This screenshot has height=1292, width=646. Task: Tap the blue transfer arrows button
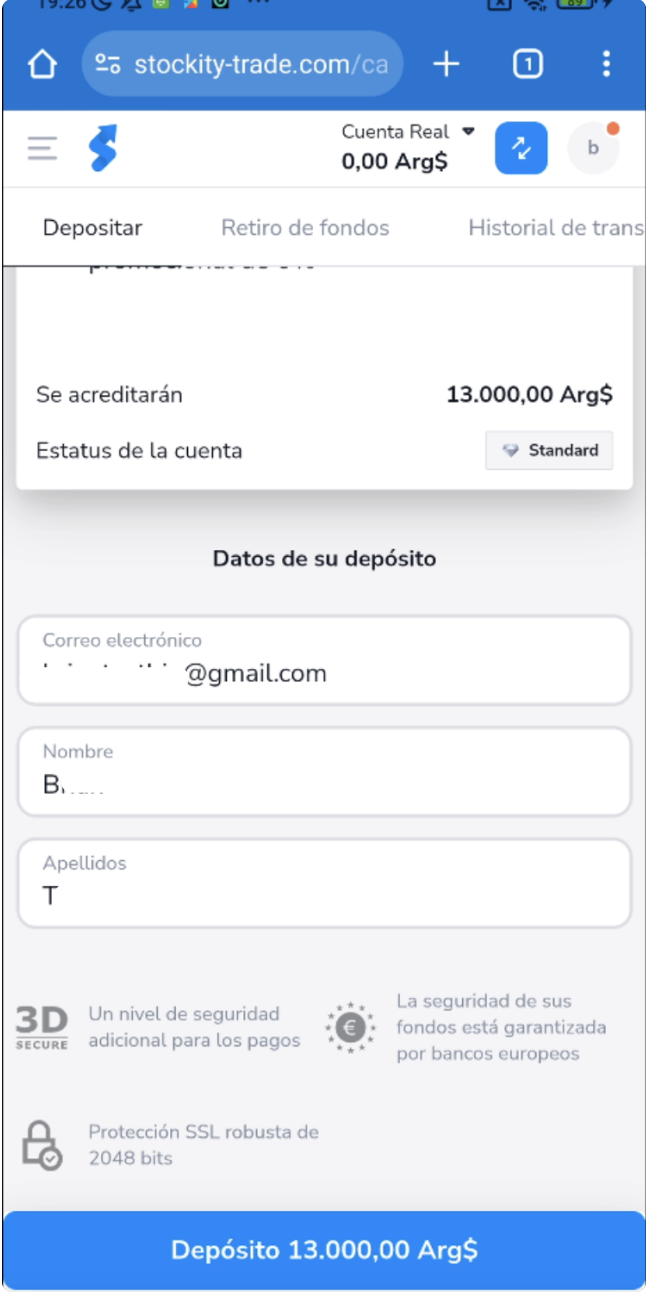click(521, 148)
